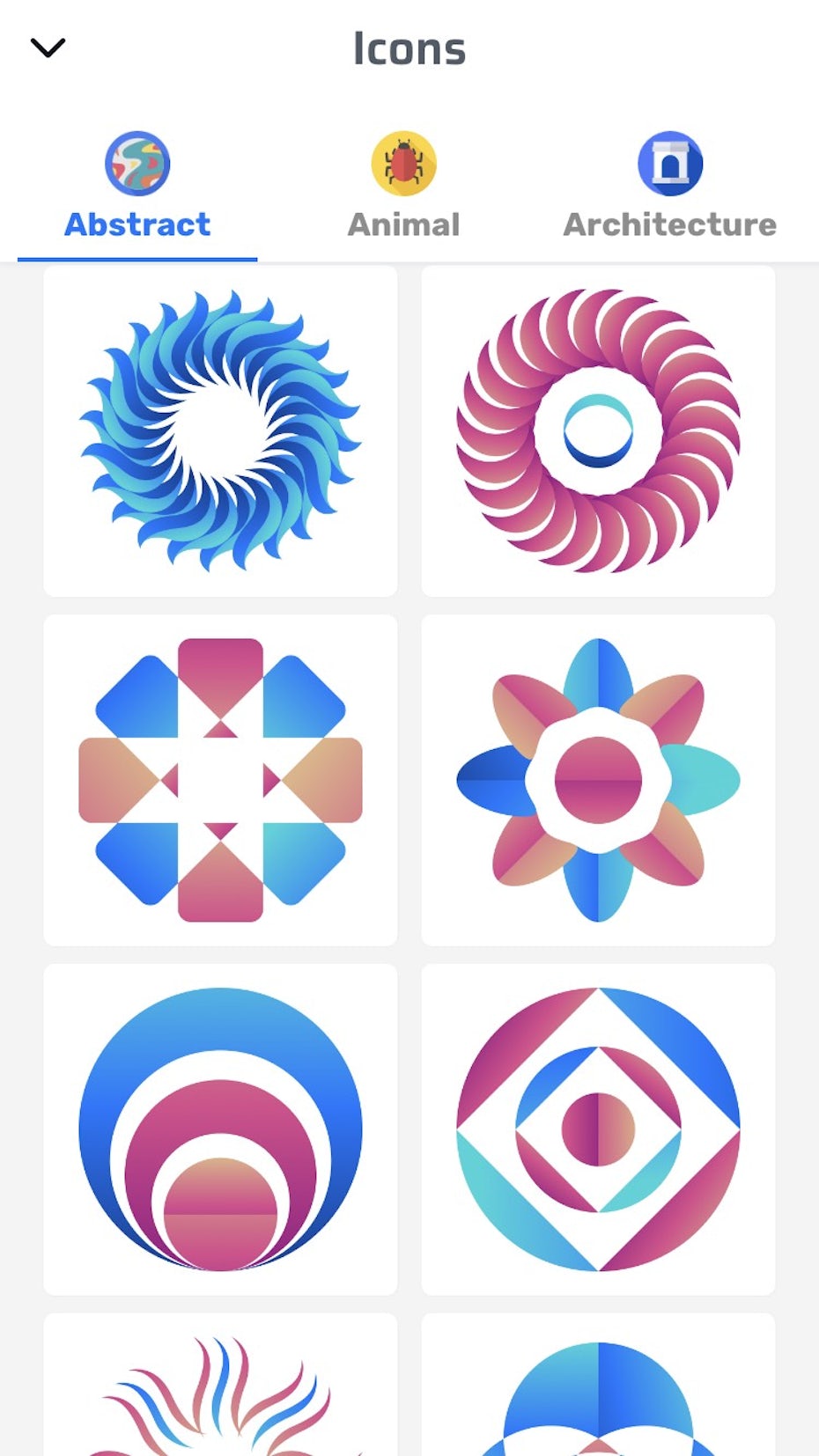Screen dimensions: 819x1456
Task: Choose the pink spiral ring icon
Action: point(598,430)
